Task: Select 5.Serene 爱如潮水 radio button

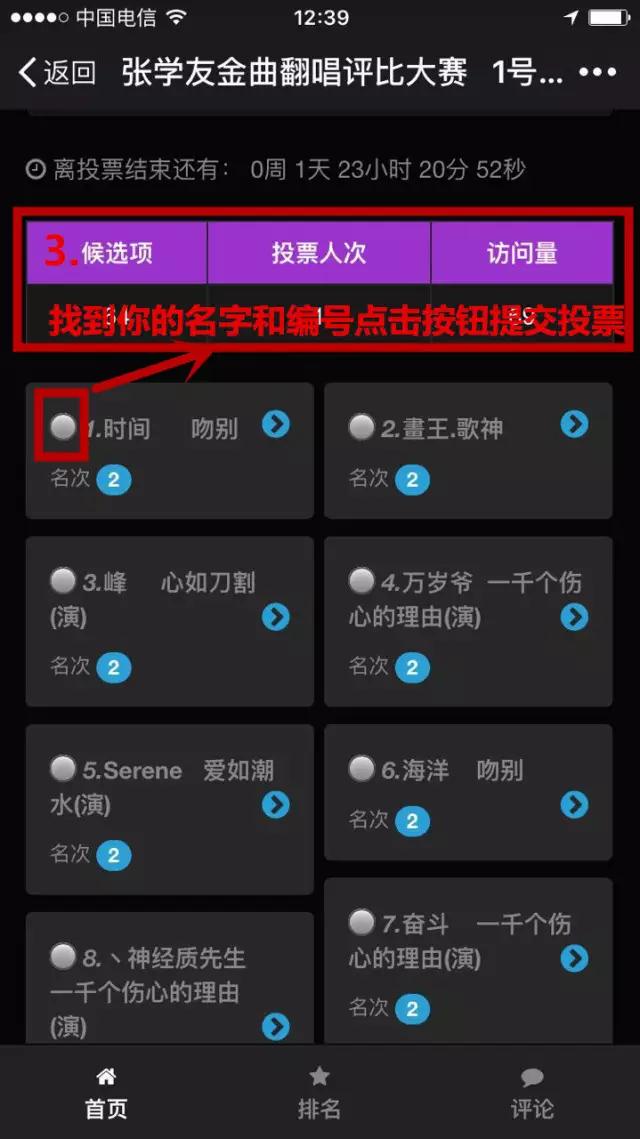Action: [63, 769]
